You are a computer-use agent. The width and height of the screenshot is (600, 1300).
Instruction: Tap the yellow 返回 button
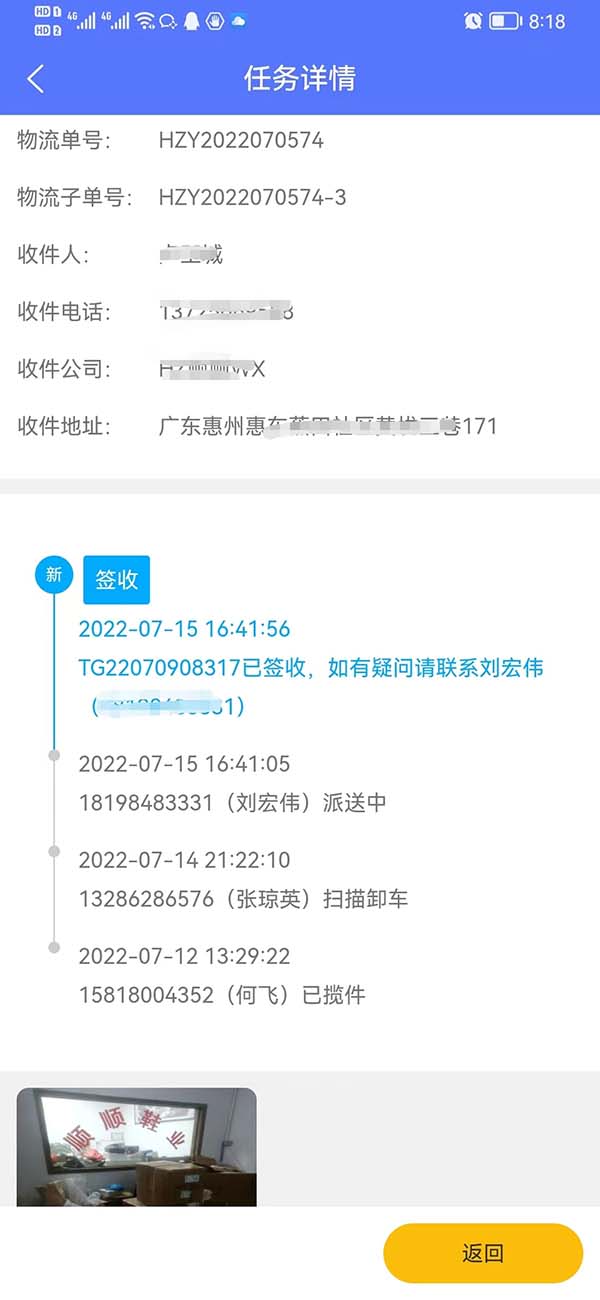click(482, 1253)
